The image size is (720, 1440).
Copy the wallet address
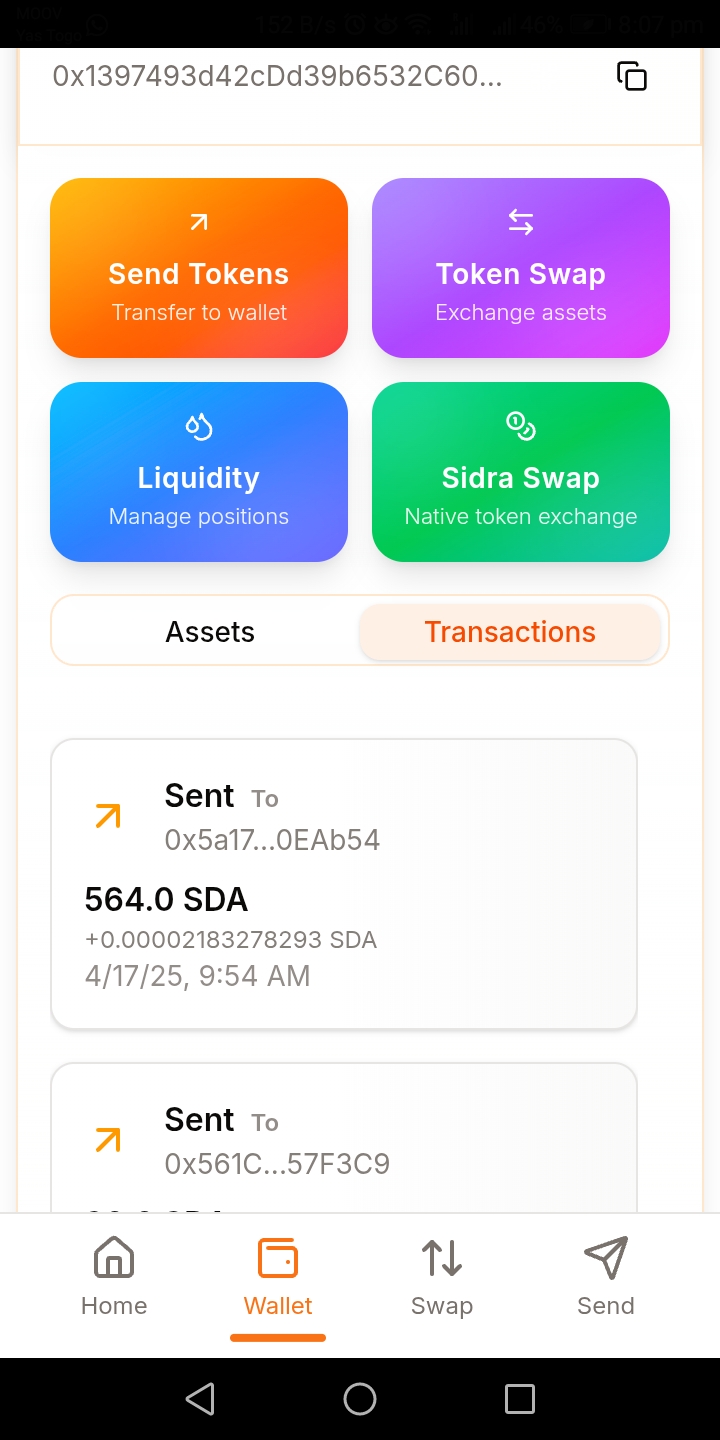coord(632,77)
